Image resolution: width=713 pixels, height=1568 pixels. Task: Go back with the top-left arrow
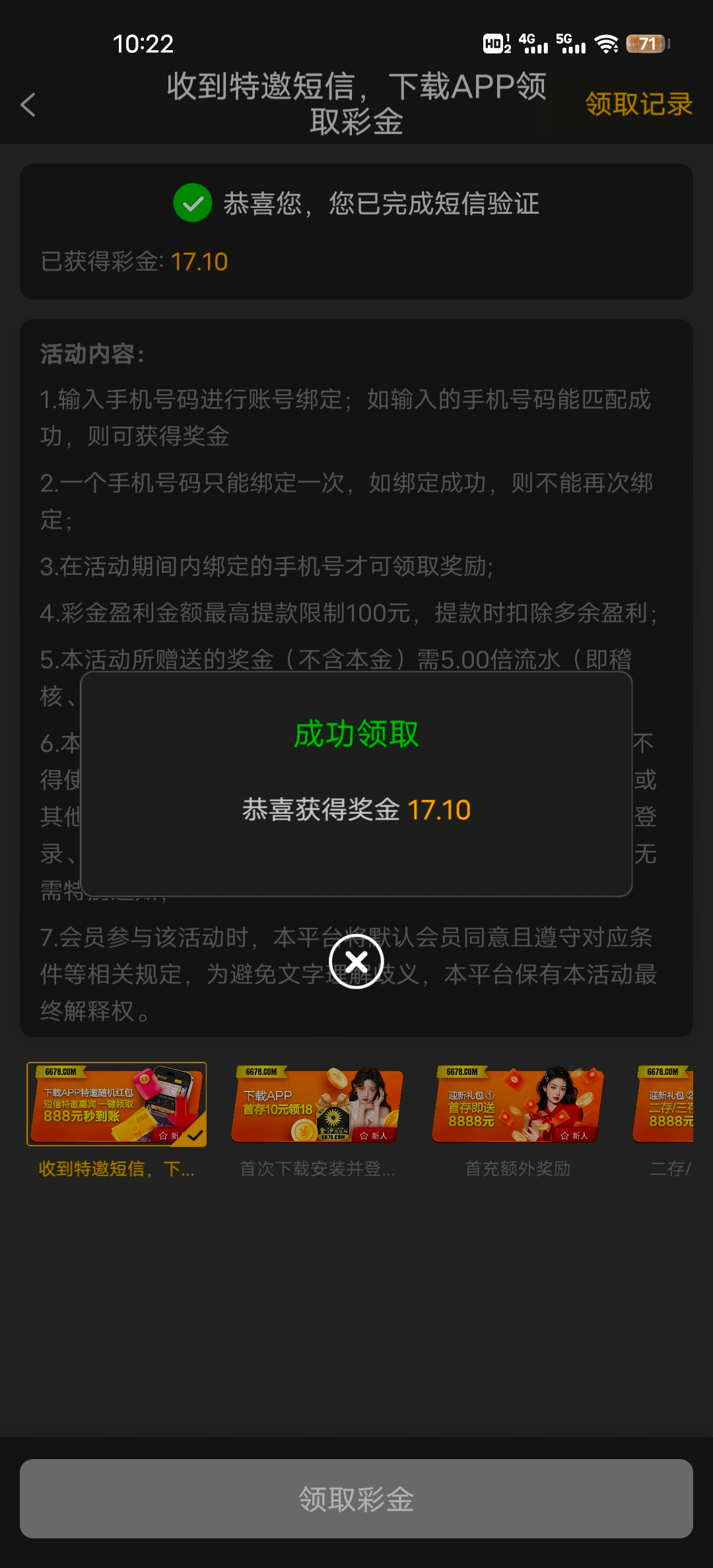tap(28, 105)
